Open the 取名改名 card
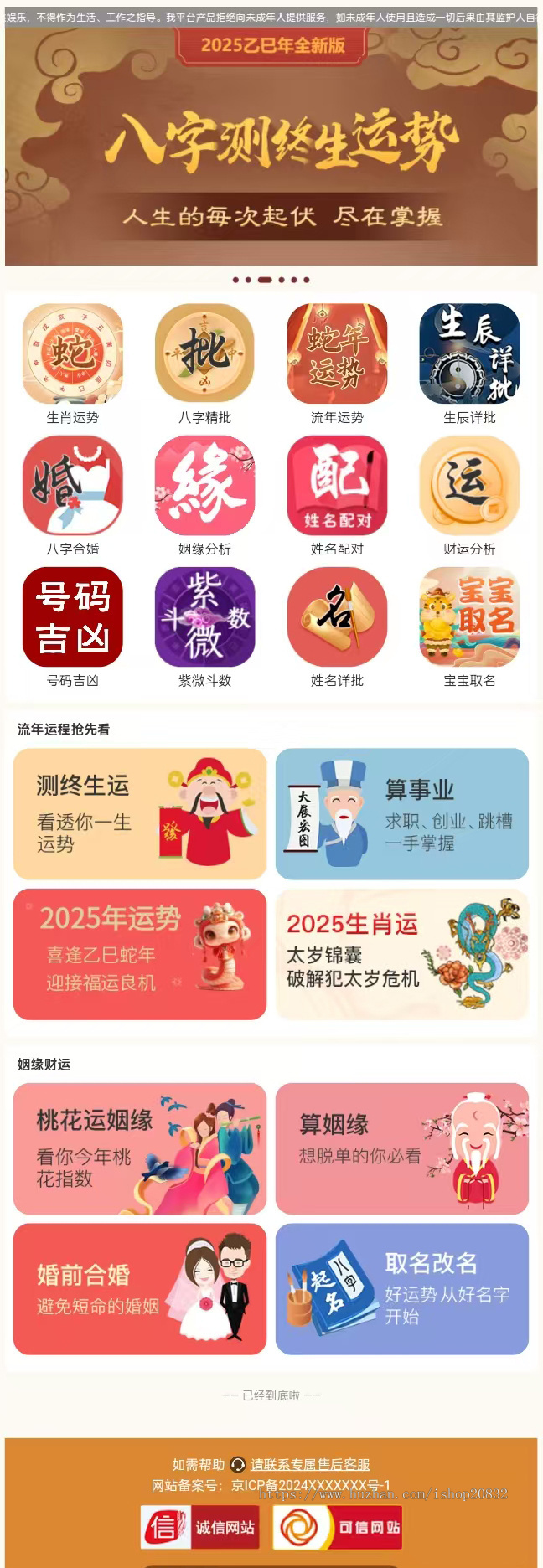Viewport: 543px width, 1568px height. pyautogui.click(x=402, y=1288)
